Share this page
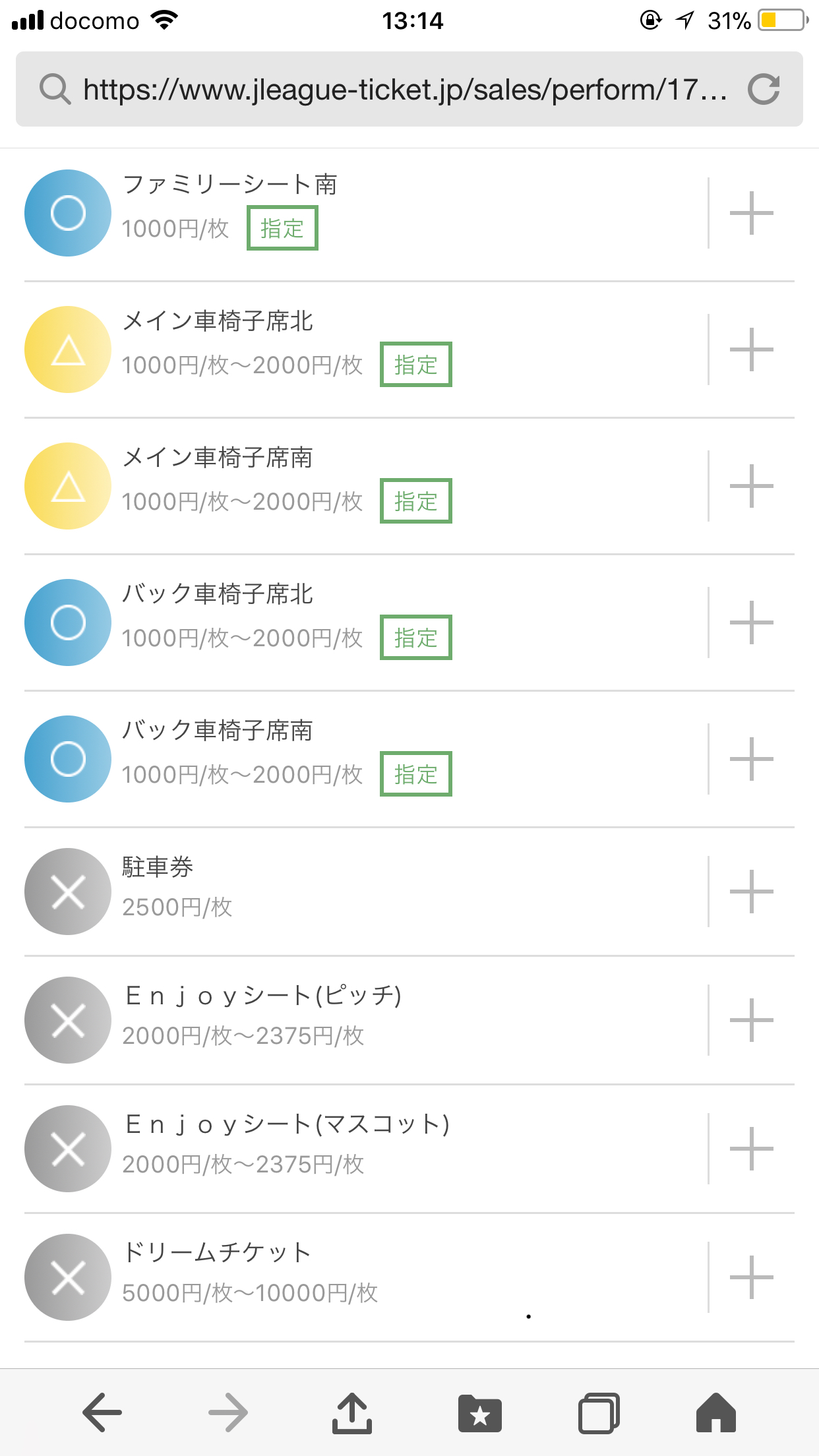This screenshot has width=819, height=1456. point(352,1412)
